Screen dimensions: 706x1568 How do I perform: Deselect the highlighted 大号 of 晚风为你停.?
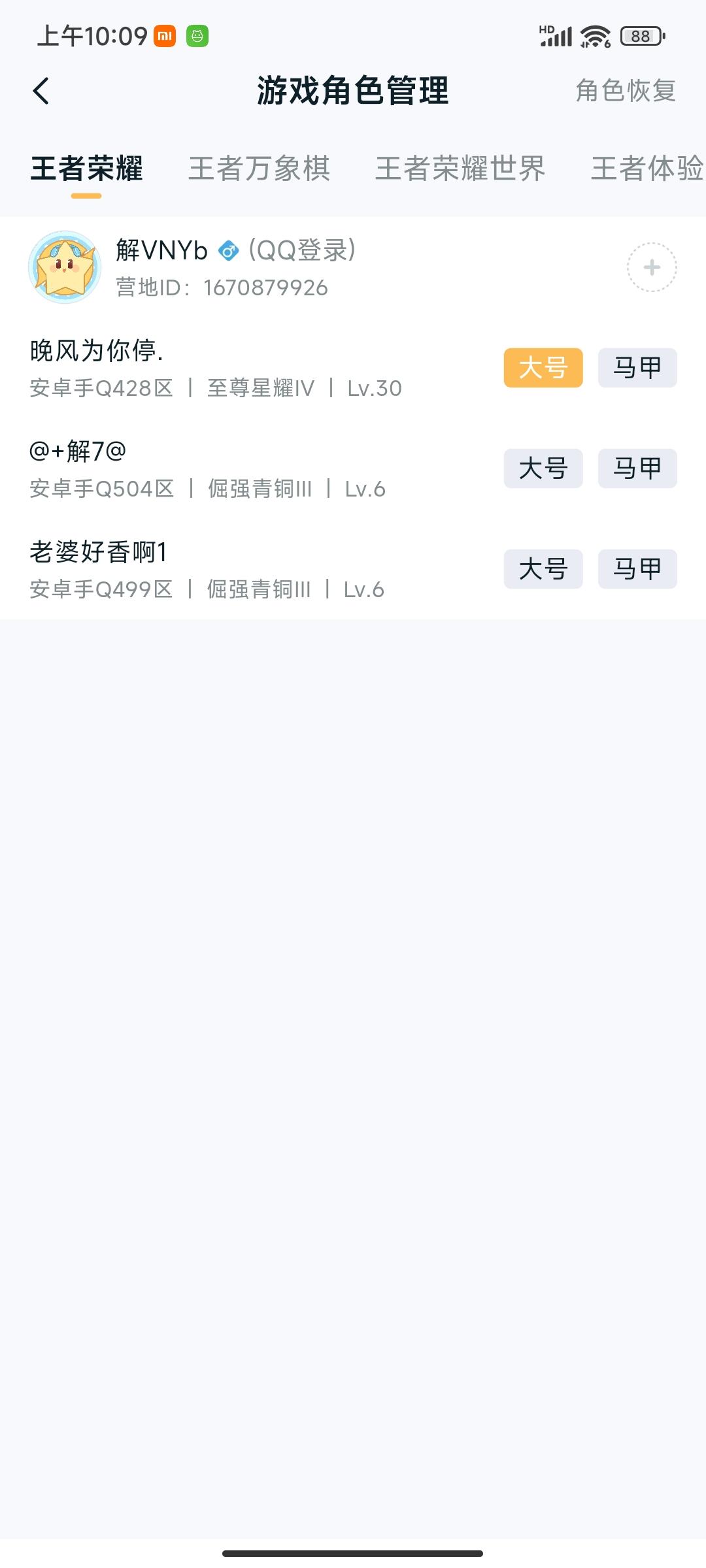pyautogui.click(x=543, y=367)
